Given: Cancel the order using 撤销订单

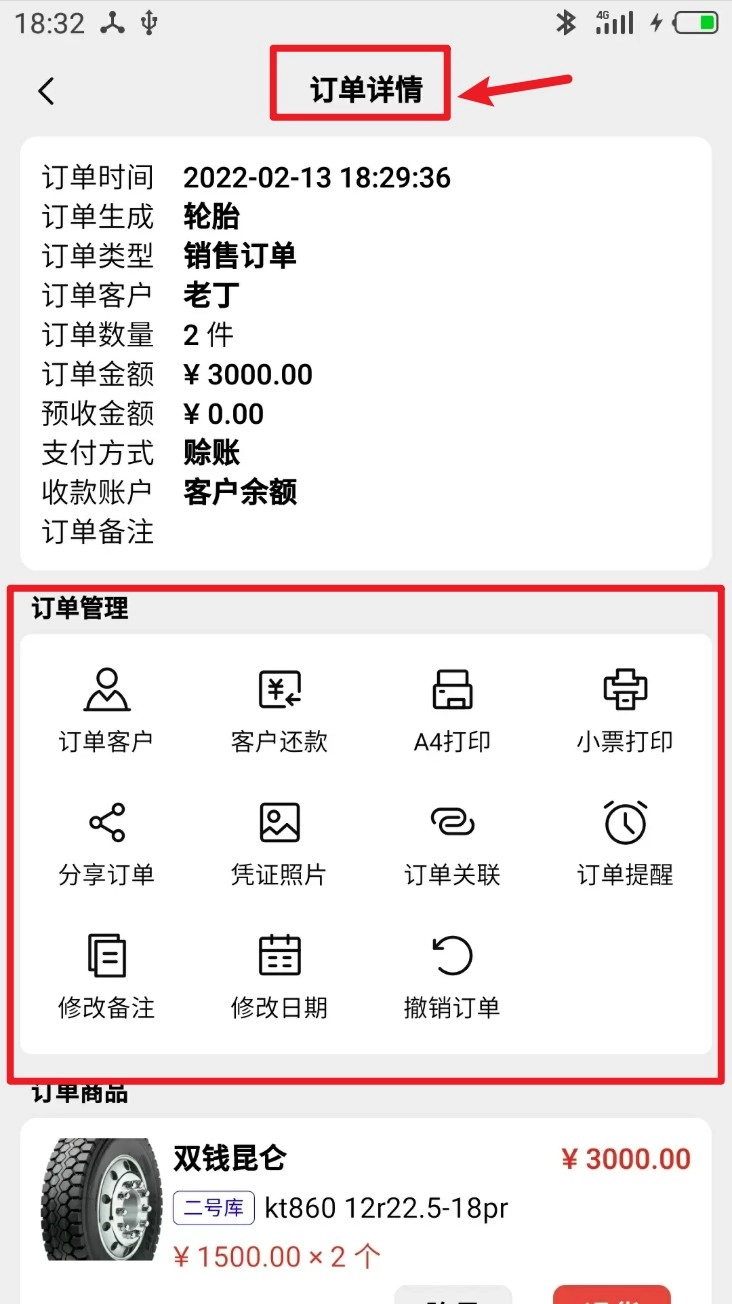Looking at the screenshot, I should [452, 975].
